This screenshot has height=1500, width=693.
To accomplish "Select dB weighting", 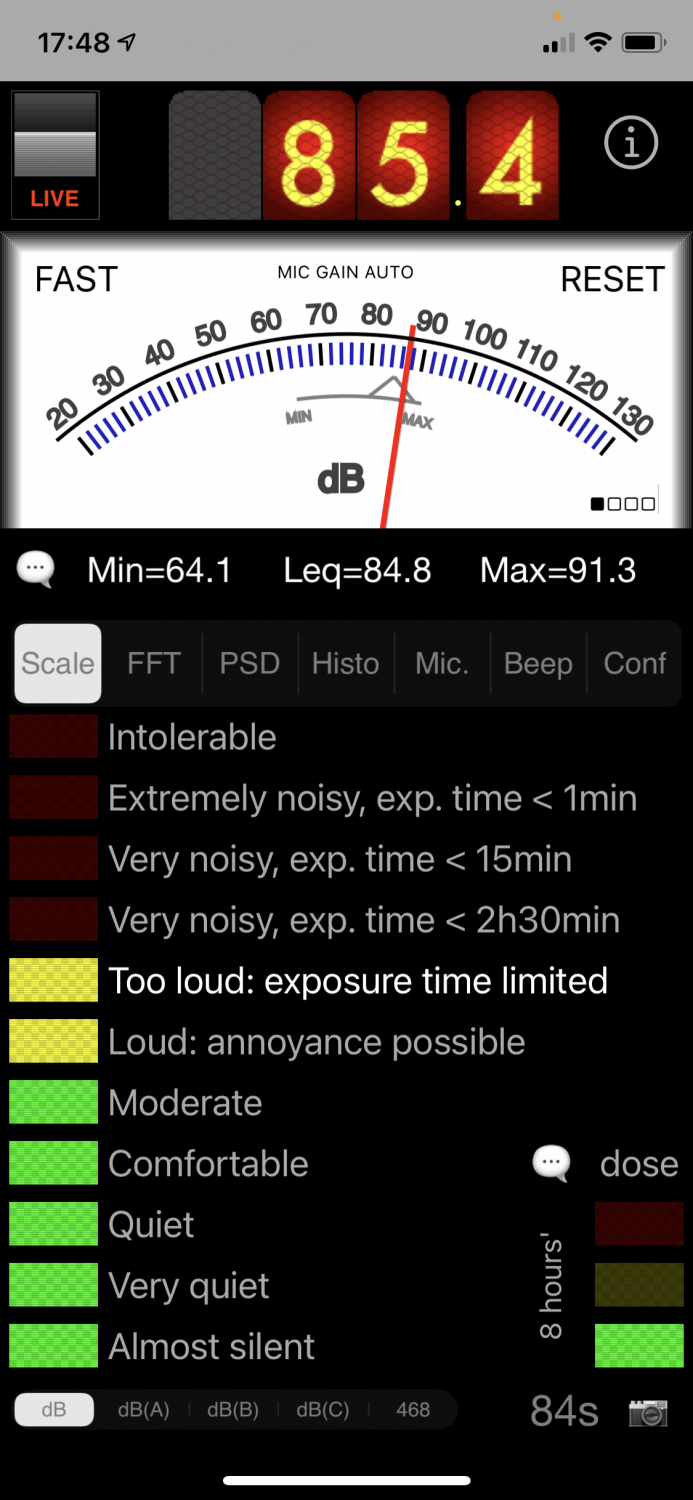I will click(x=54, y=1410).
